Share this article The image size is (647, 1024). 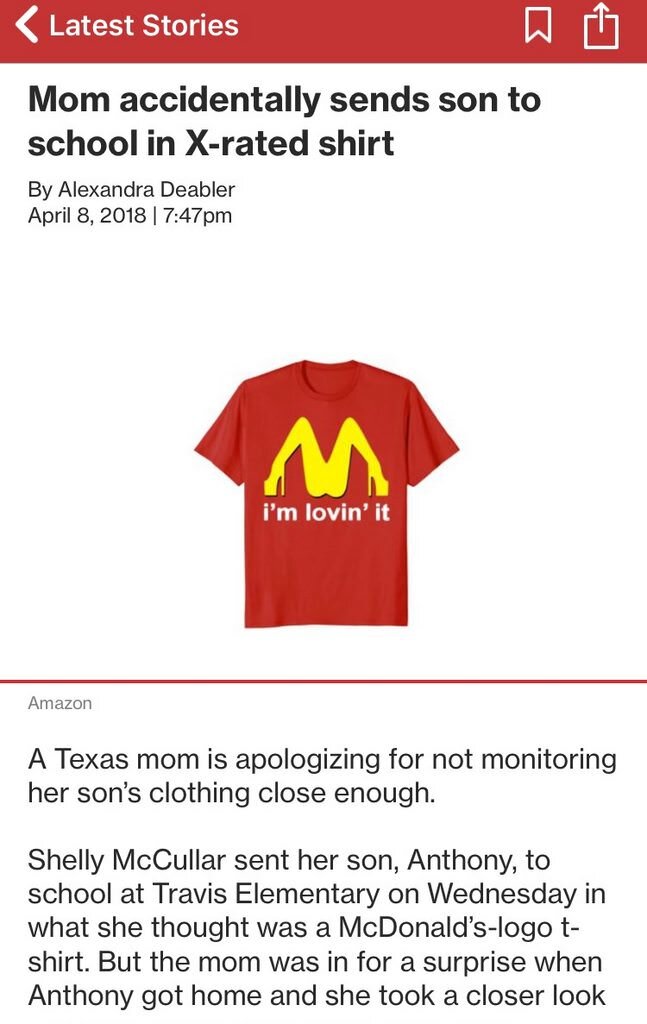[x=601, y=27]
